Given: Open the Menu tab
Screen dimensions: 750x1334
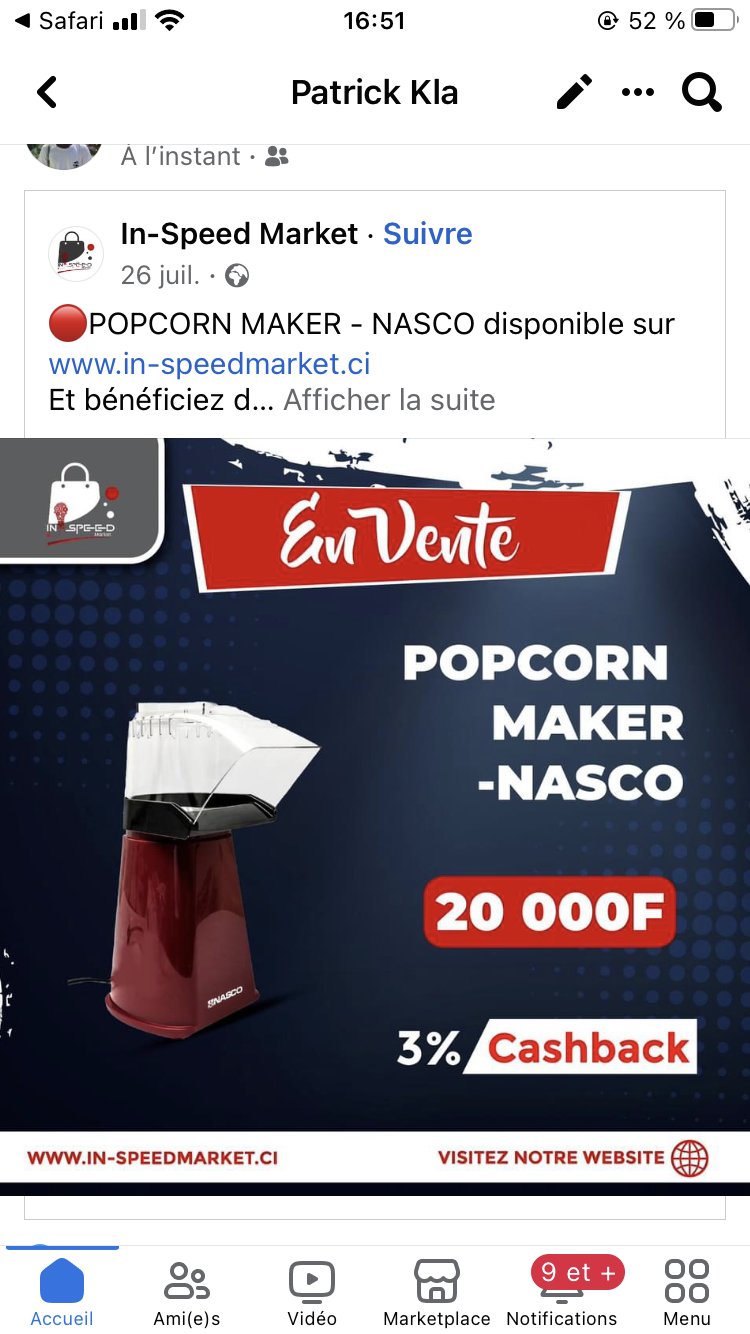Looking at the screenshot, I should [687, 1292].
